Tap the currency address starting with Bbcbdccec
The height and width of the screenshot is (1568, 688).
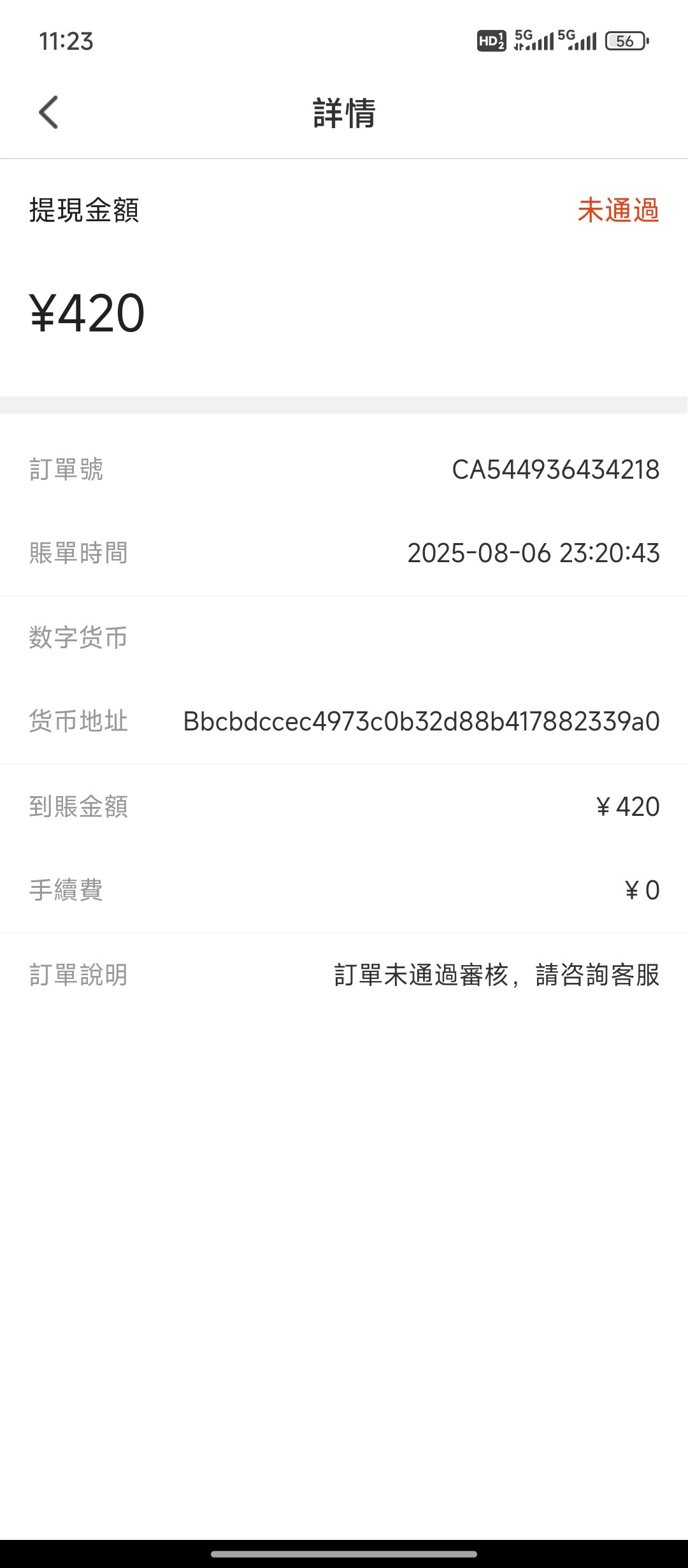[420, 722]
